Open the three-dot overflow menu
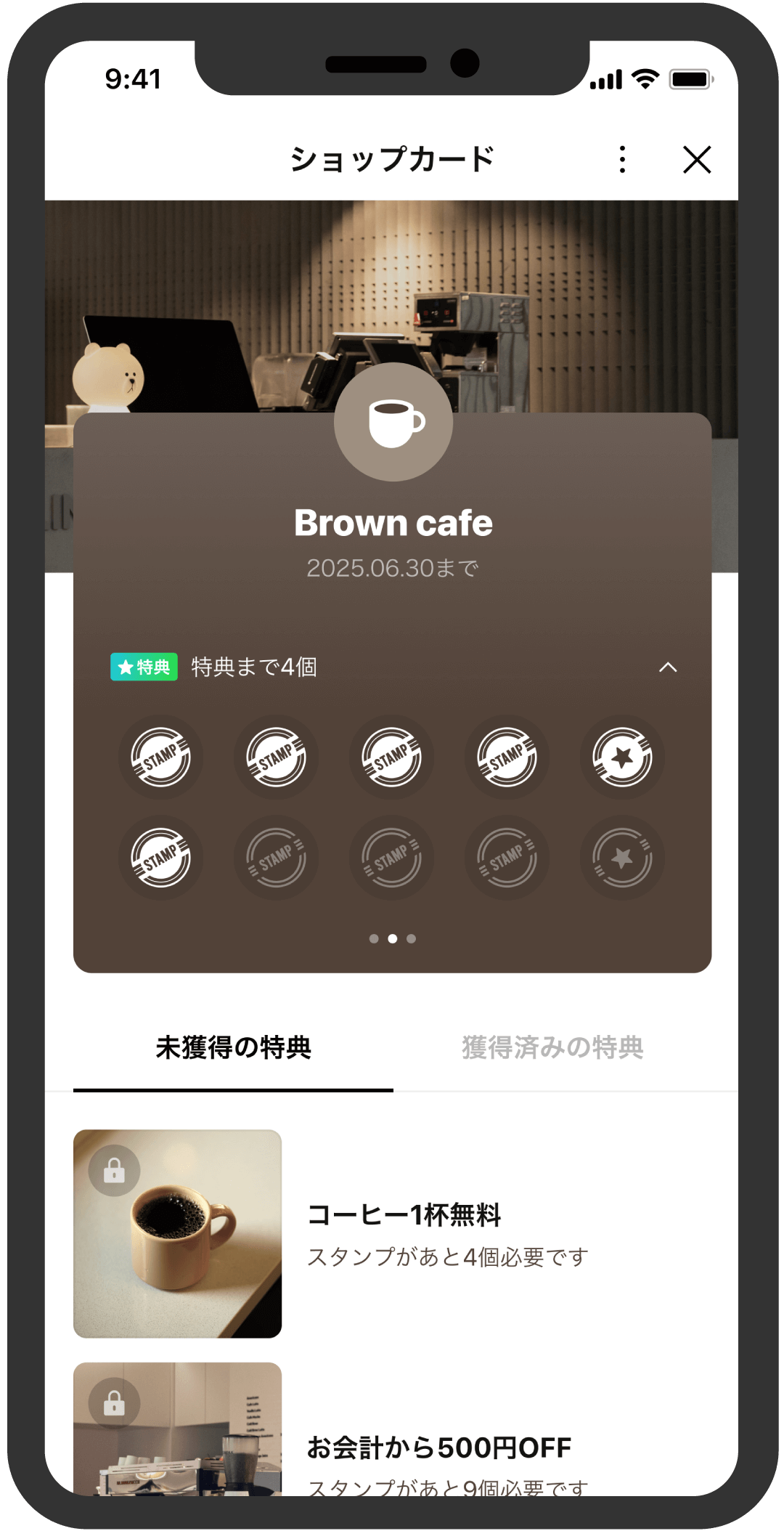This screenshot has height=1531, width=784. [x=622, y=159]
